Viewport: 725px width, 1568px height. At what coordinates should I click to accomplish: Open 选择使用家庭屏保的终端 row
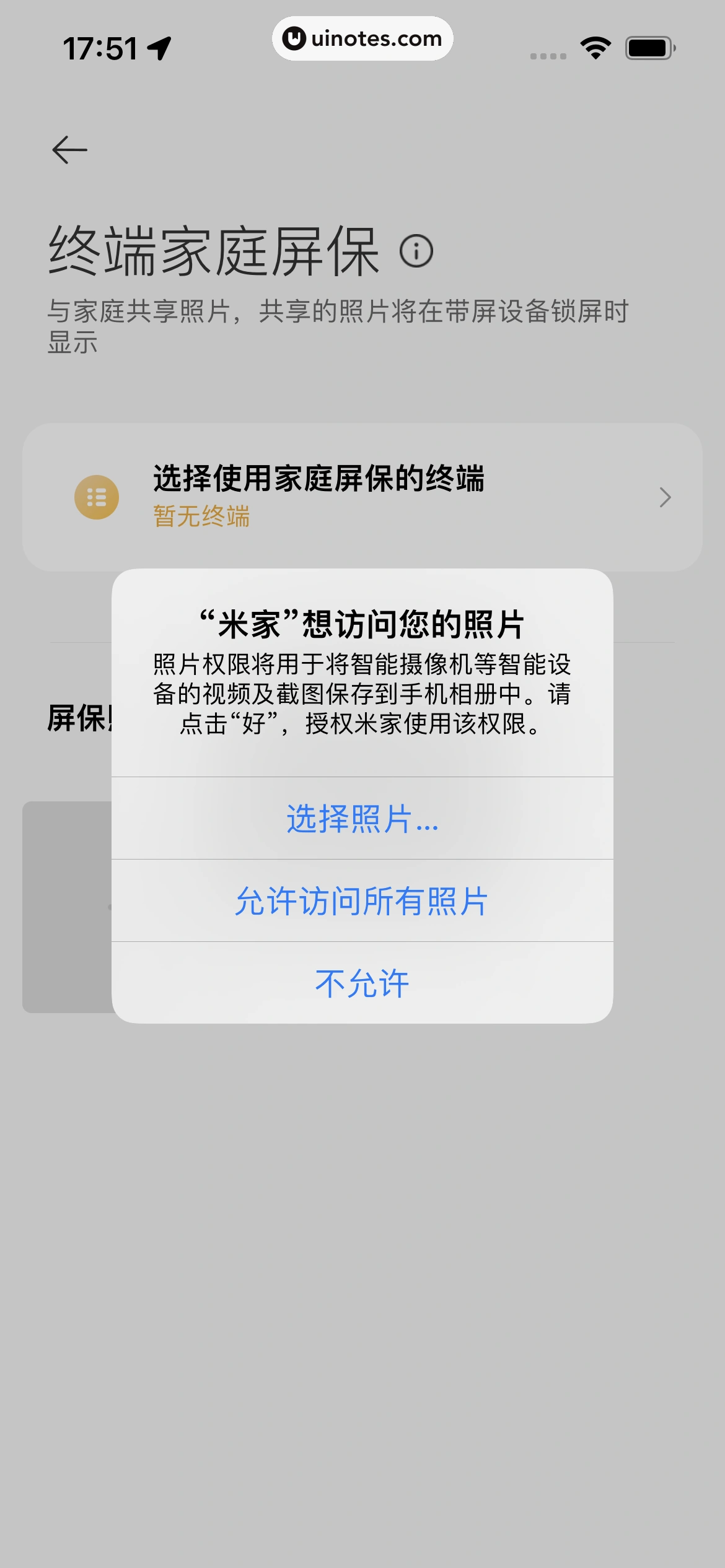362,497
